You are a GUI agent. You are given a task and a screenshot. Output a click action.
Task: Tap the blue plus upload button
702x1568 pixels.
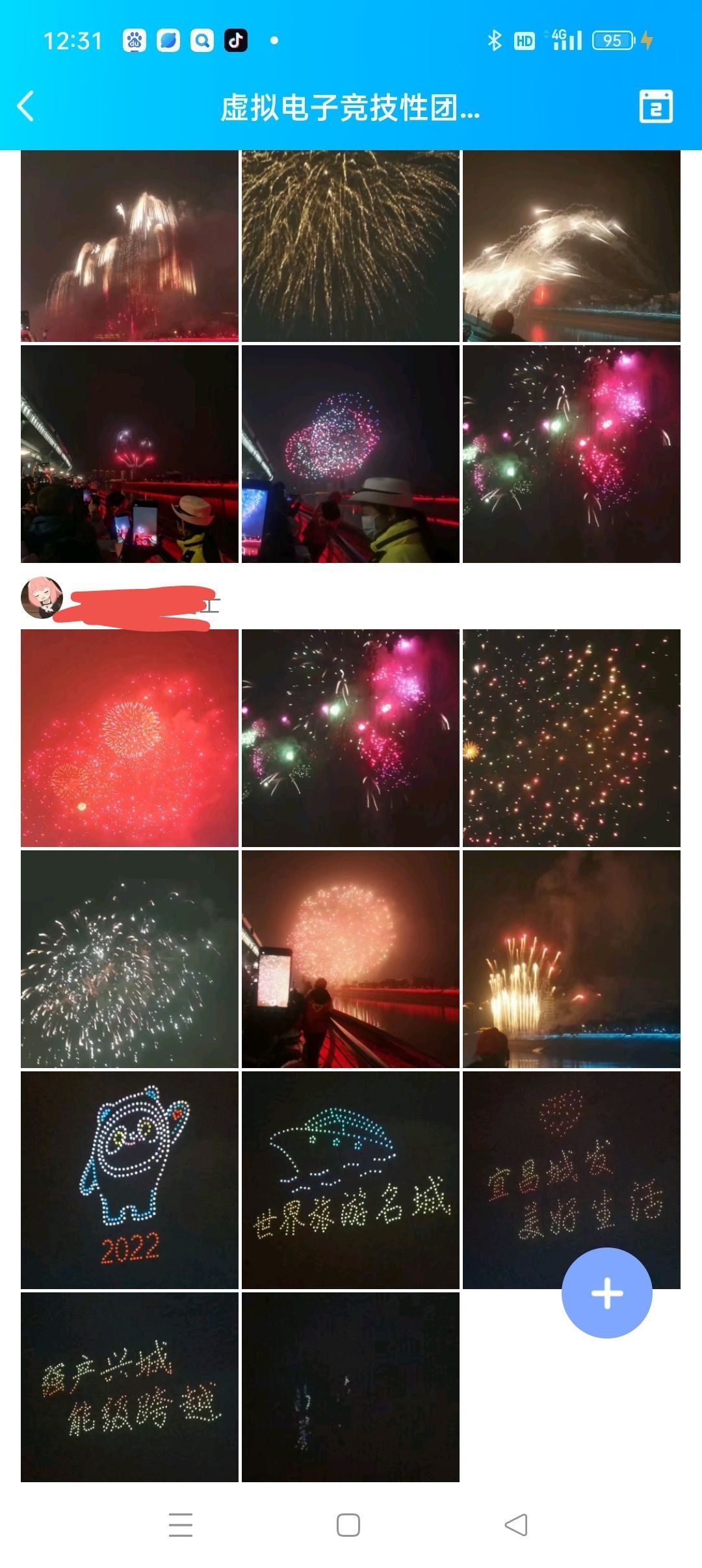[606, 1292]
